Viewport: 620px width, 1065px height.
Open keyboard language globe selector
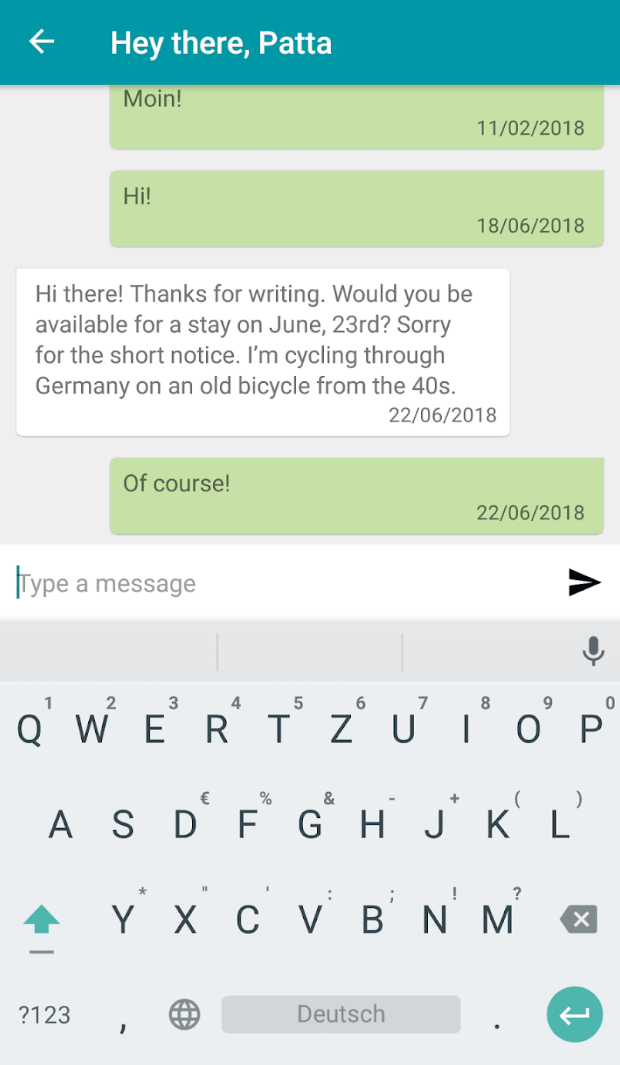click(184, 1015)
